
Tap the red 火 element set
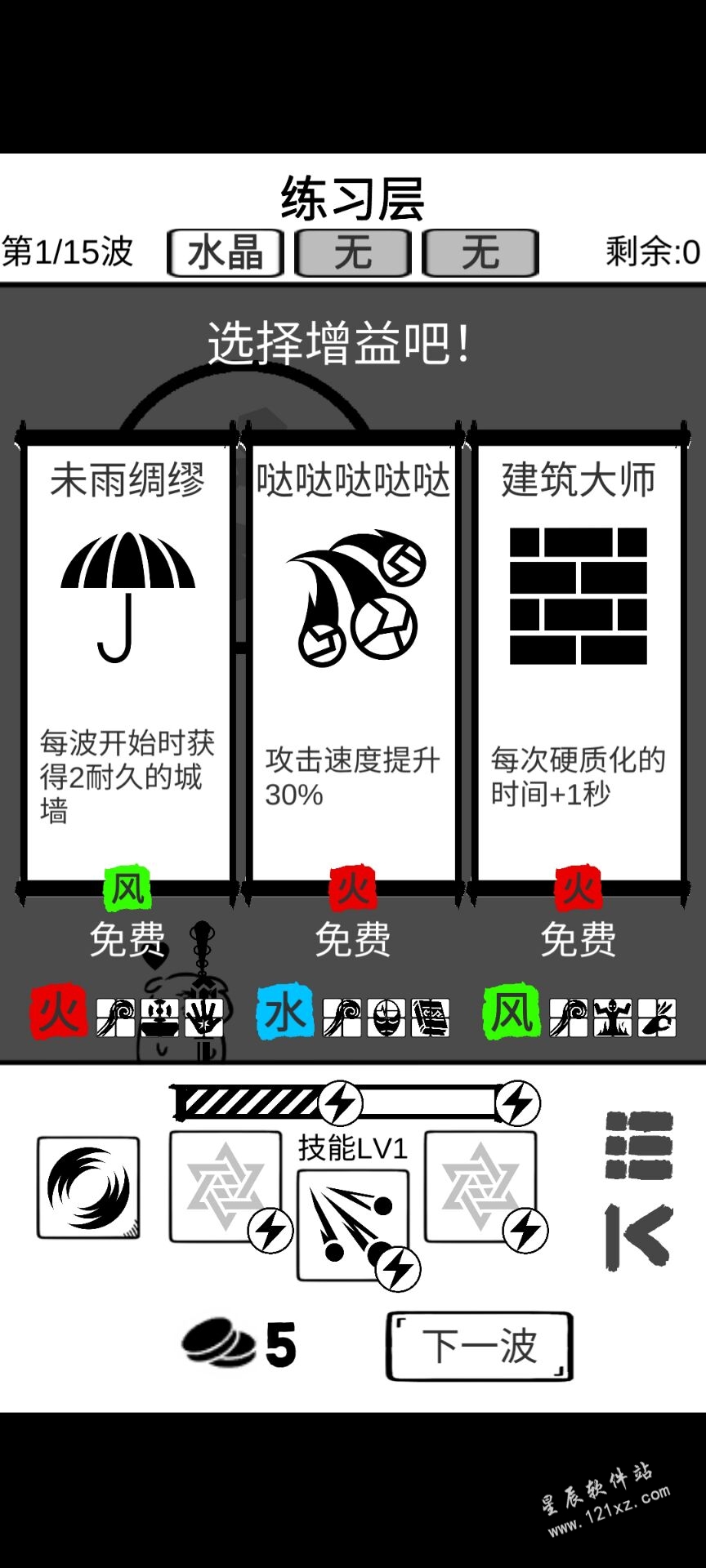point(57,1013)
